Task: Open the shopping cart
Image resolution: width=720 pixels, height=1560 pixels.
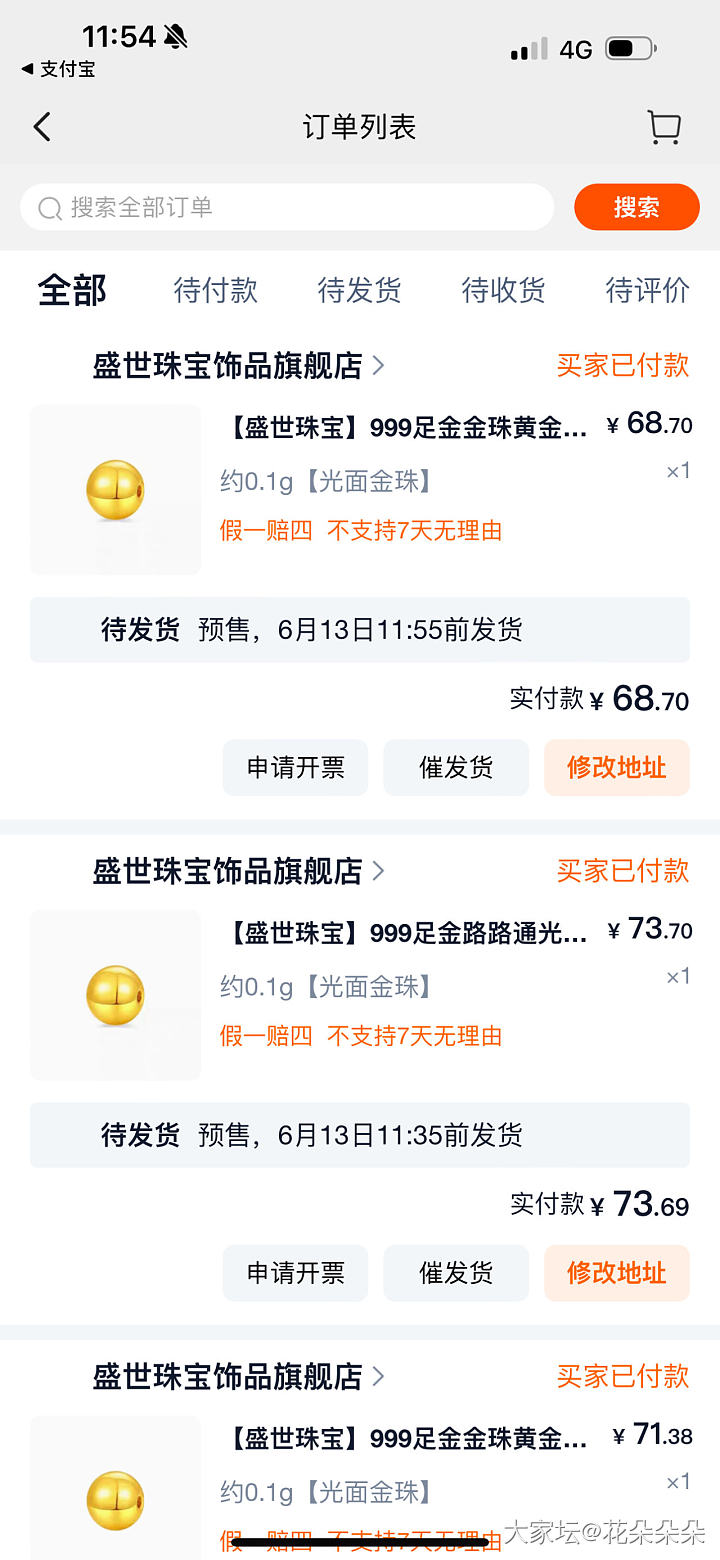Action: tap(664, 127)
